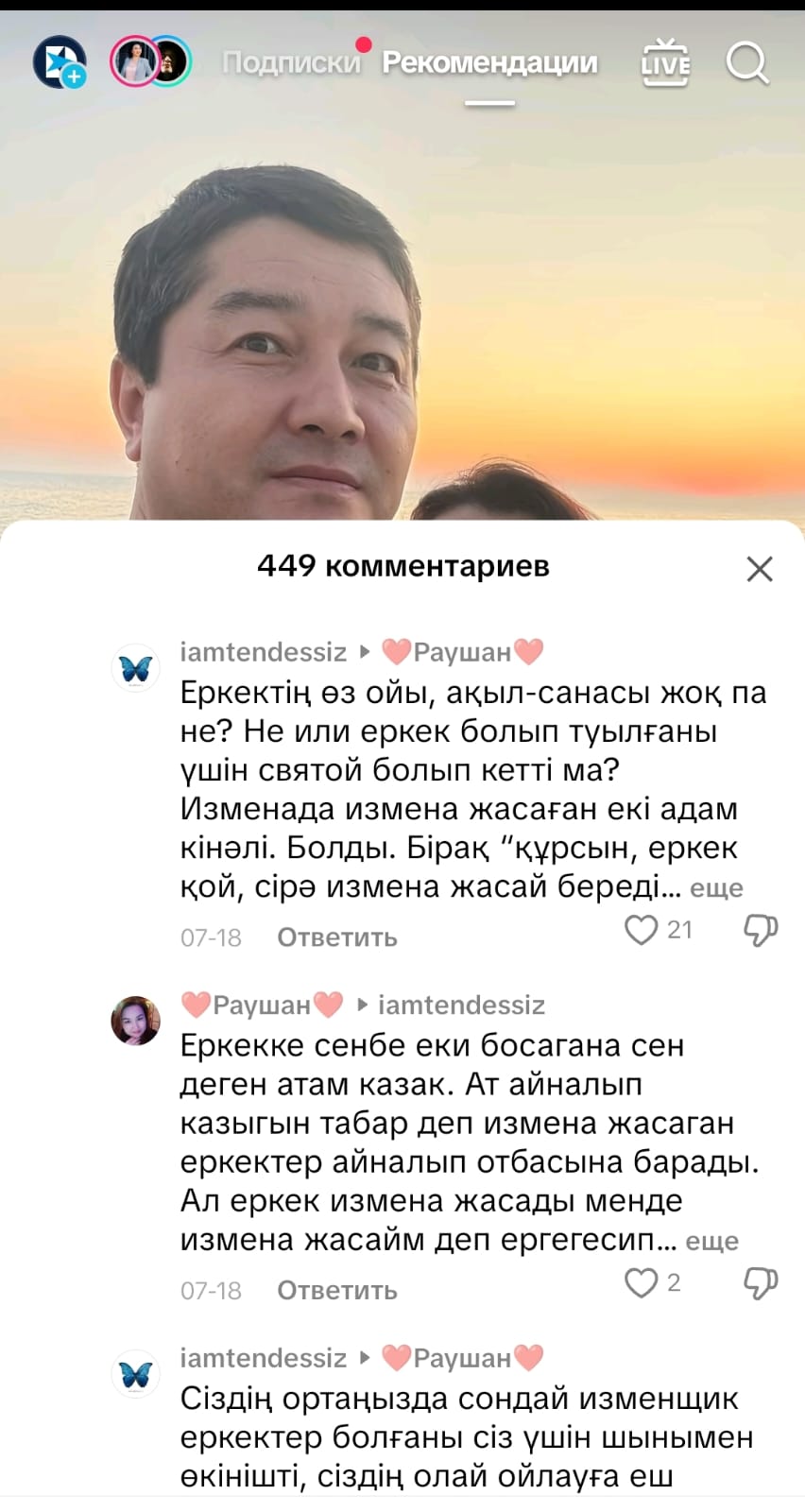The width and height of the screenshot is (805, 1512).
Task: Expand Раушан's comment via еще
Action: 711,1241
